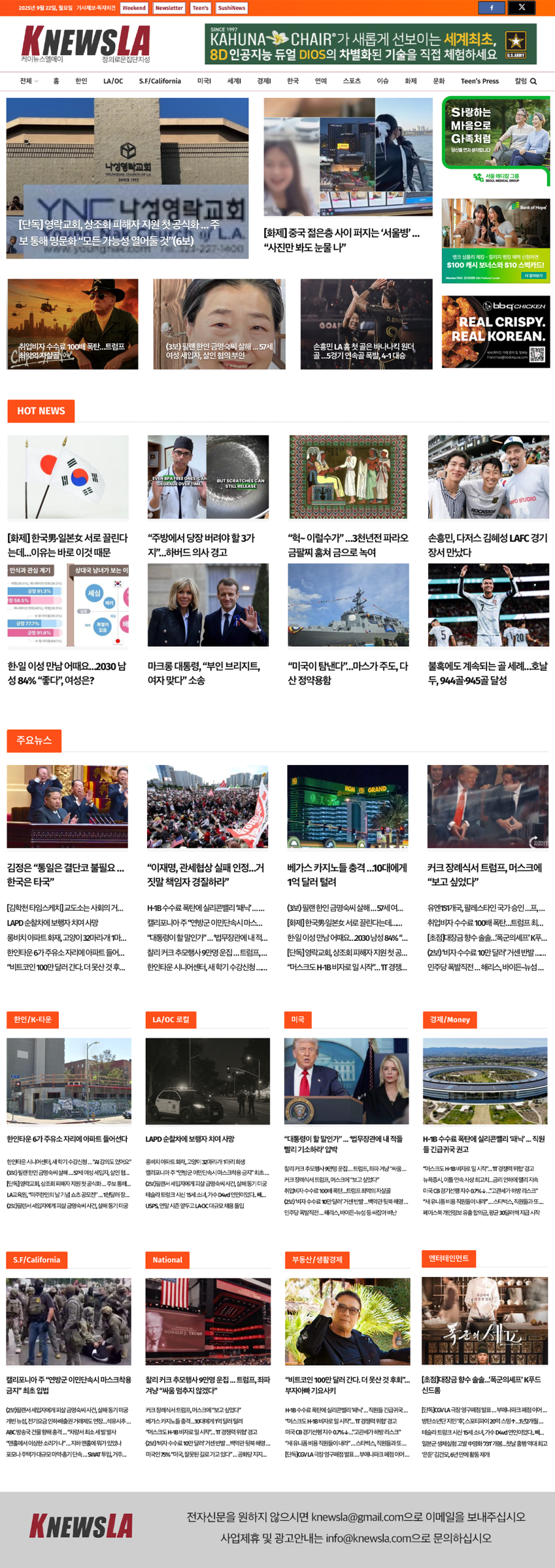
Task: Open the Newsletter button
Action: point(168,8)
